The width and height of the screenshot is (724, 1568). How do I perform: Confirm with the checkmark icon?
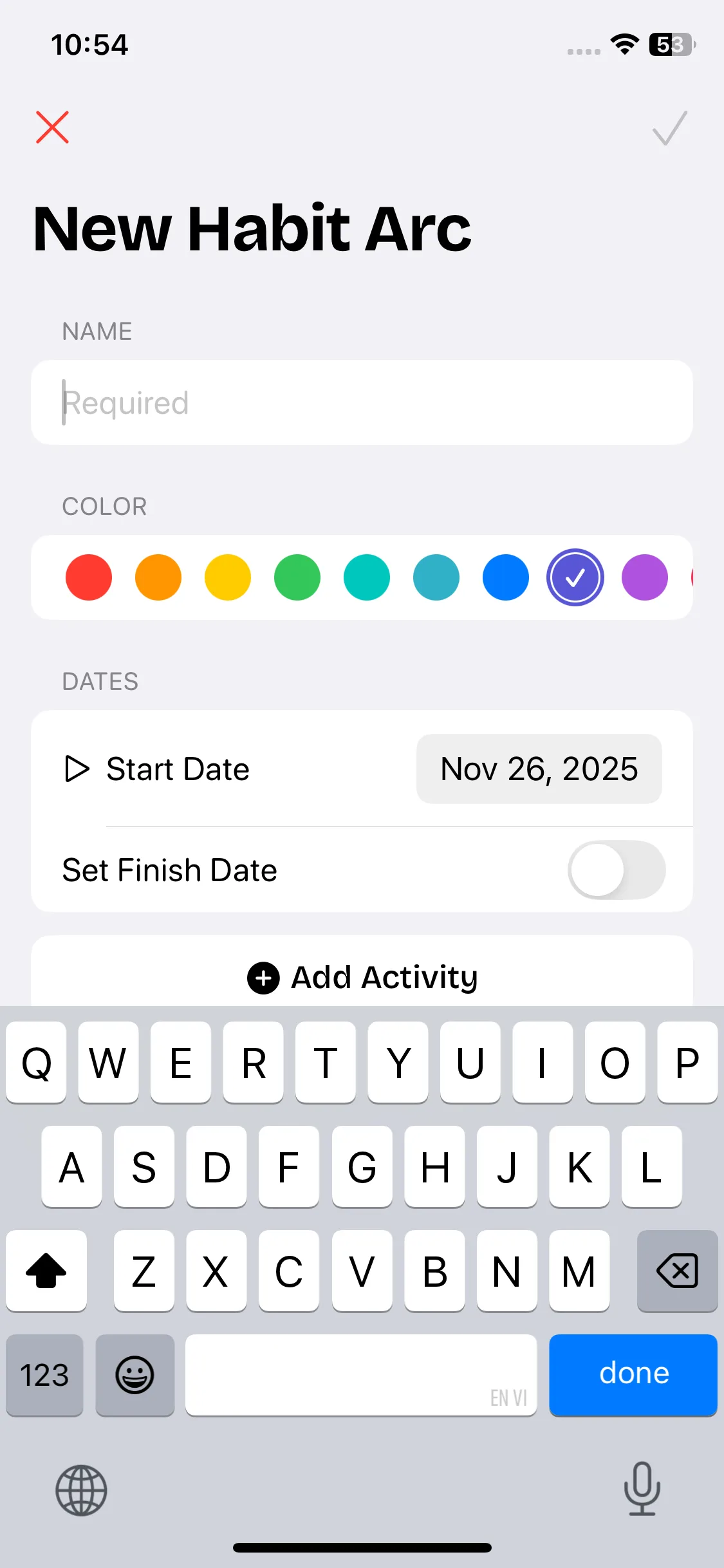tap(669, 128)
